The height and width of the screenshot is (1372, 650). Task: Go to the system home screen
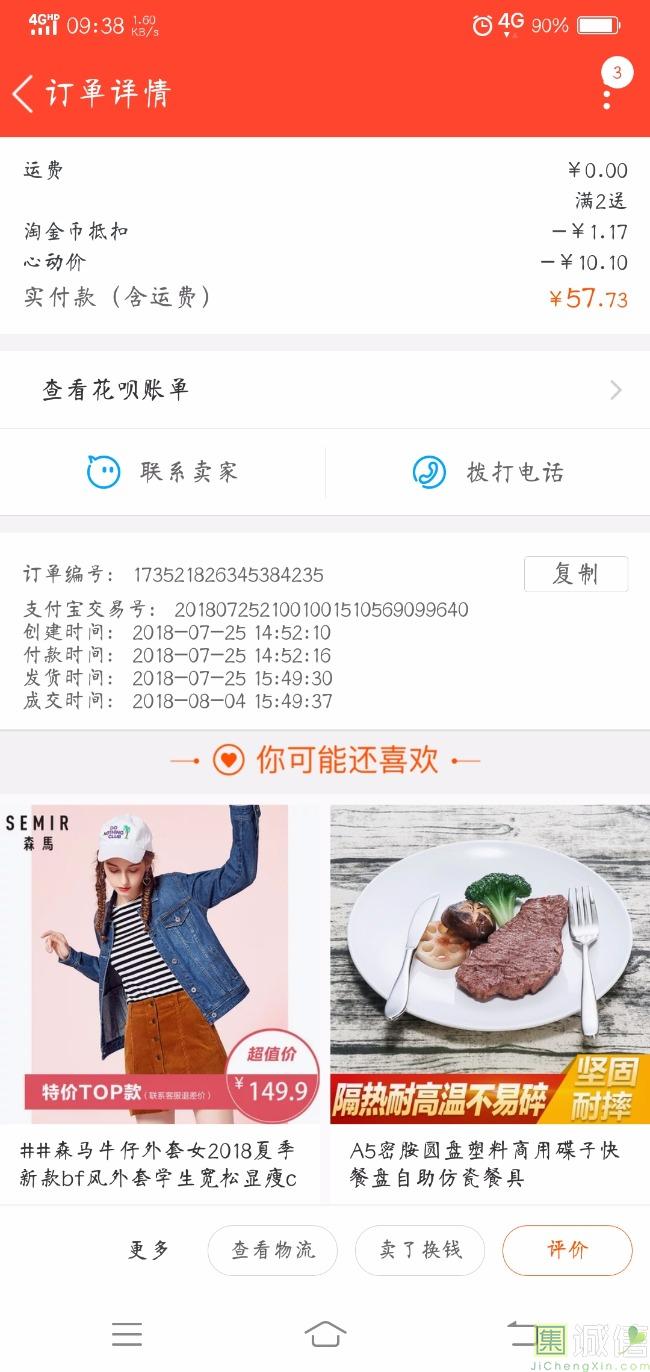(x=325, y=1334)
